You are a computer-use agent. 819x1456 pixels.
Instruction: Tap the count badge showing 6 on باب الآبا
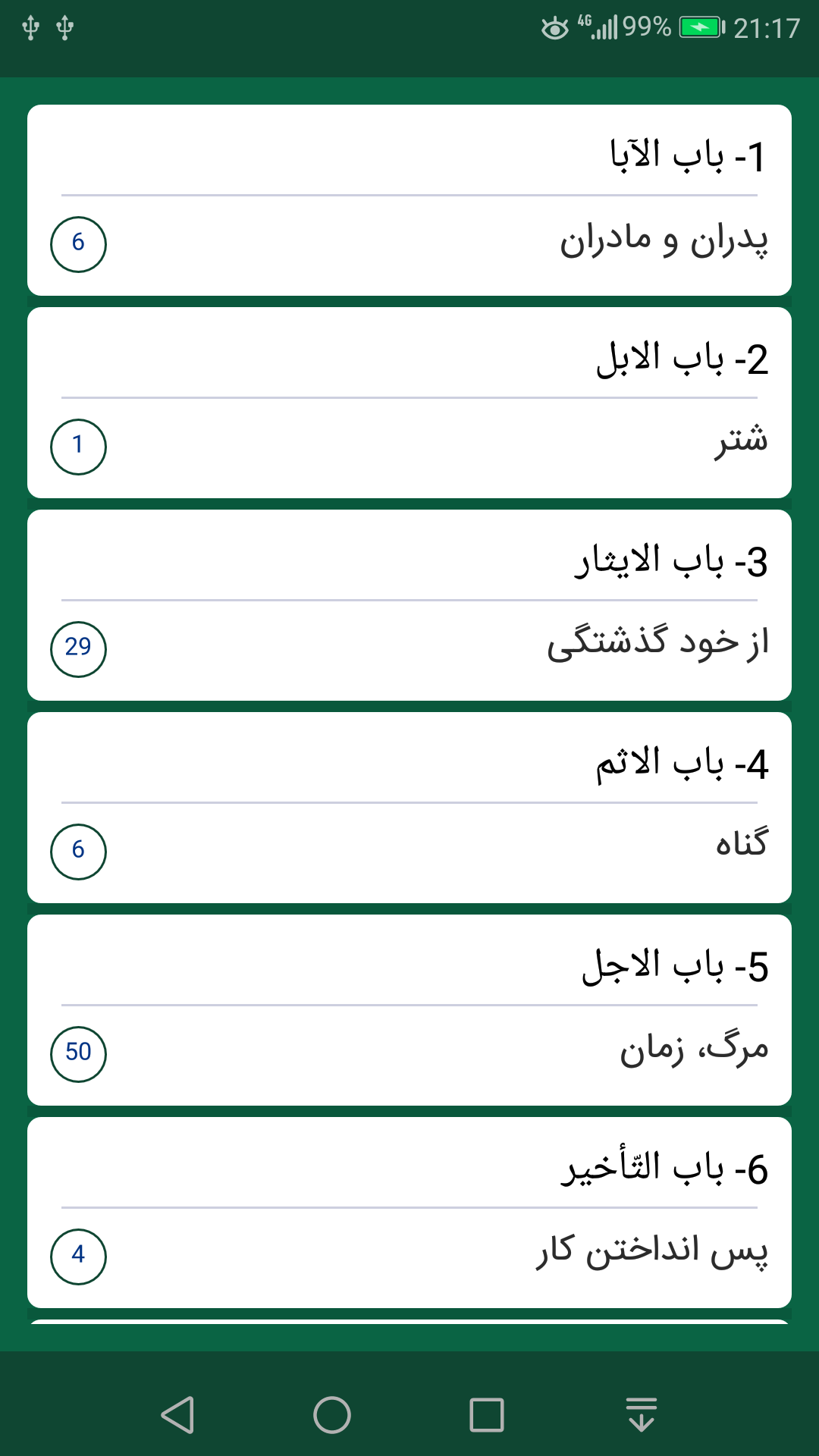point(78,243)
